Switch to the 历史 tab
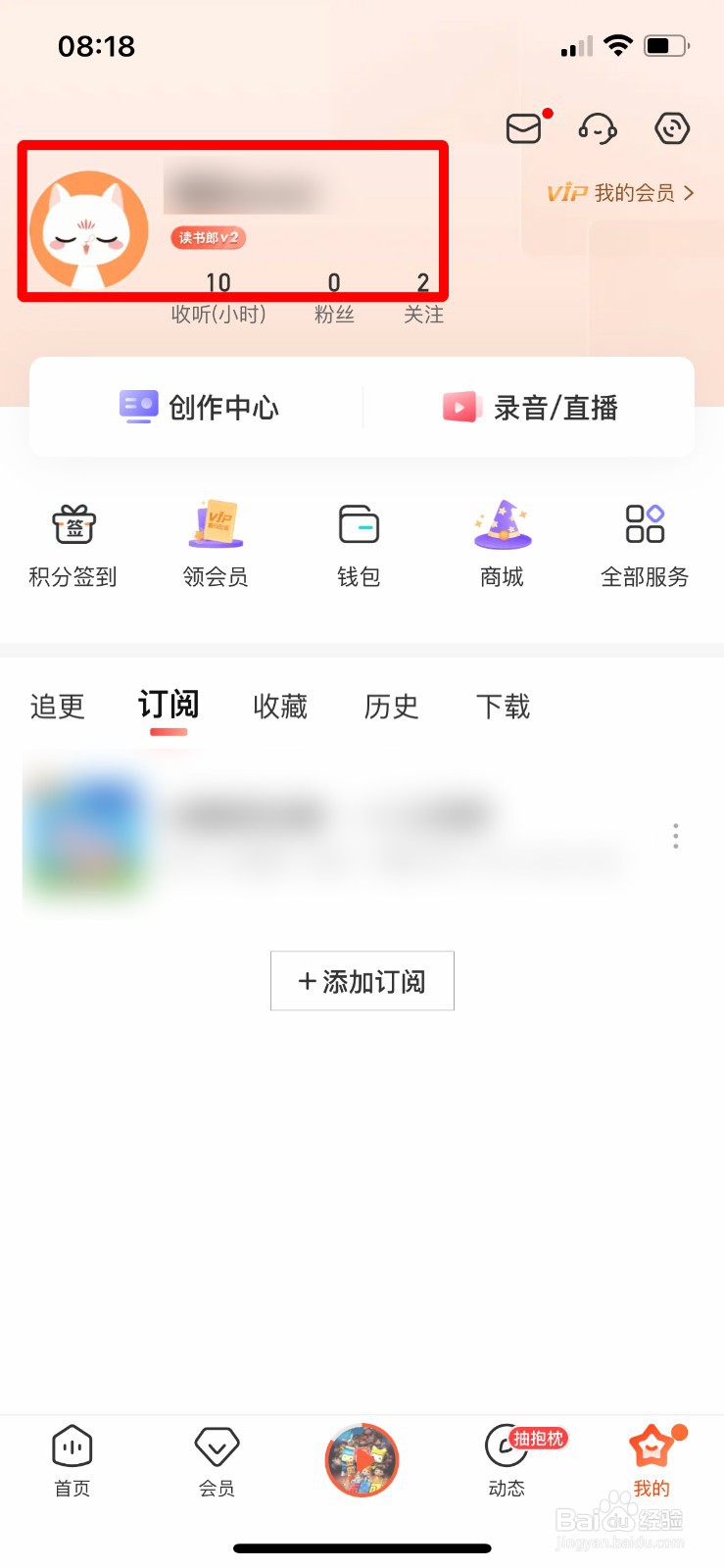This screenshot has width=724, height=1568. [x=391, y=707]
